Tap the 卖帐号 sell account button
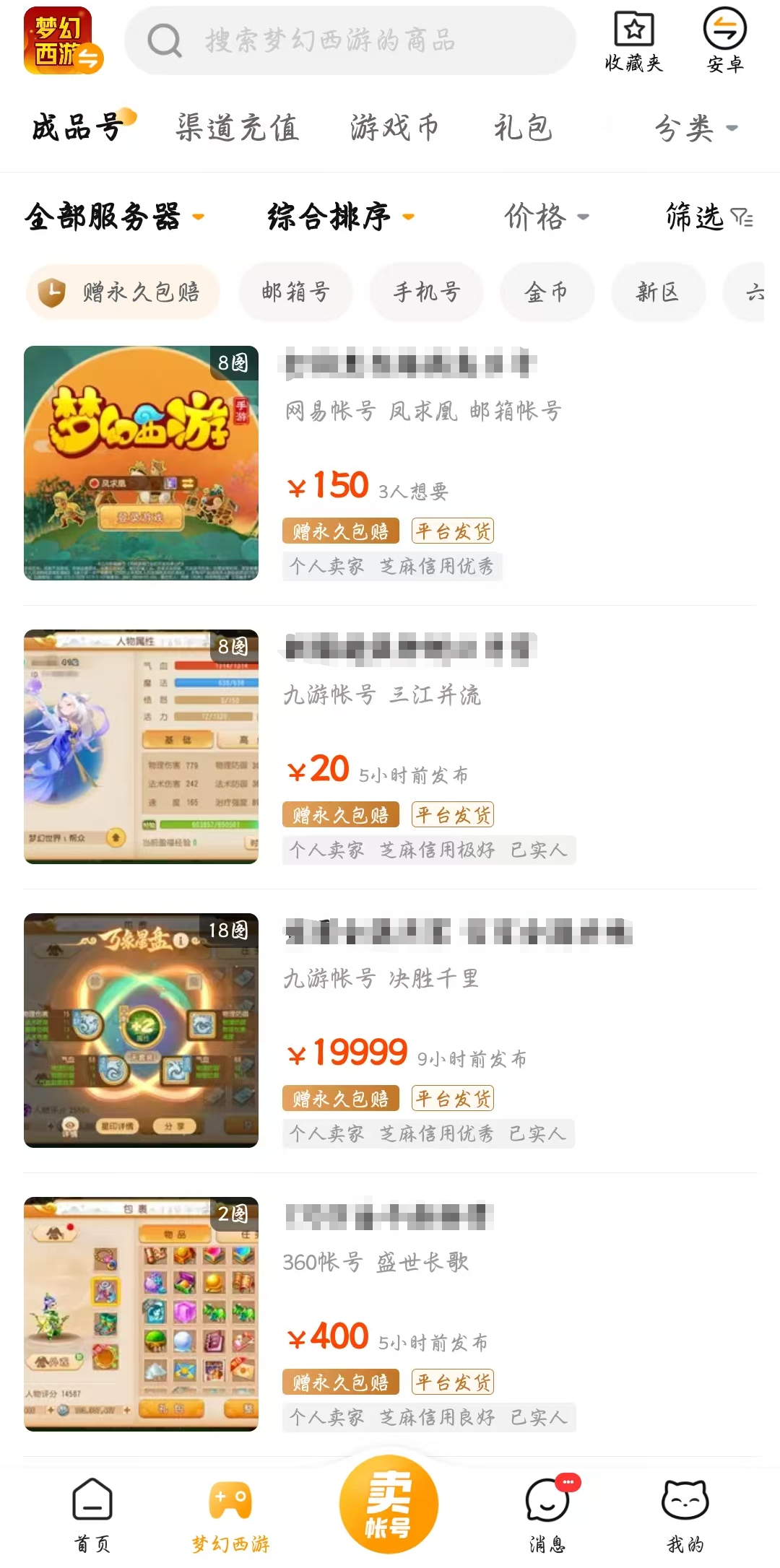 389,1504
